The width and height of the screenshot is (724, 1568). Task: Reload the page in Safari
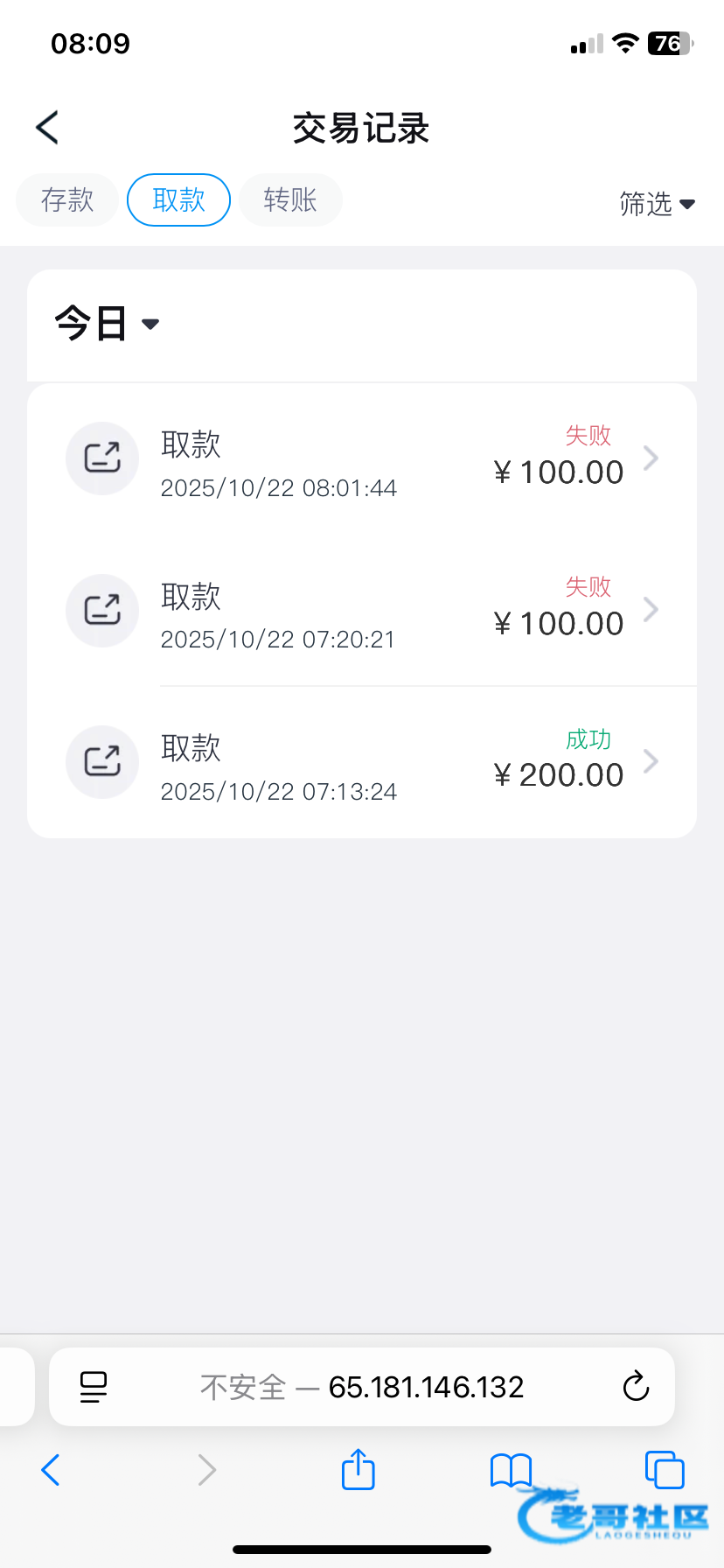click(x=636, y=1387)
